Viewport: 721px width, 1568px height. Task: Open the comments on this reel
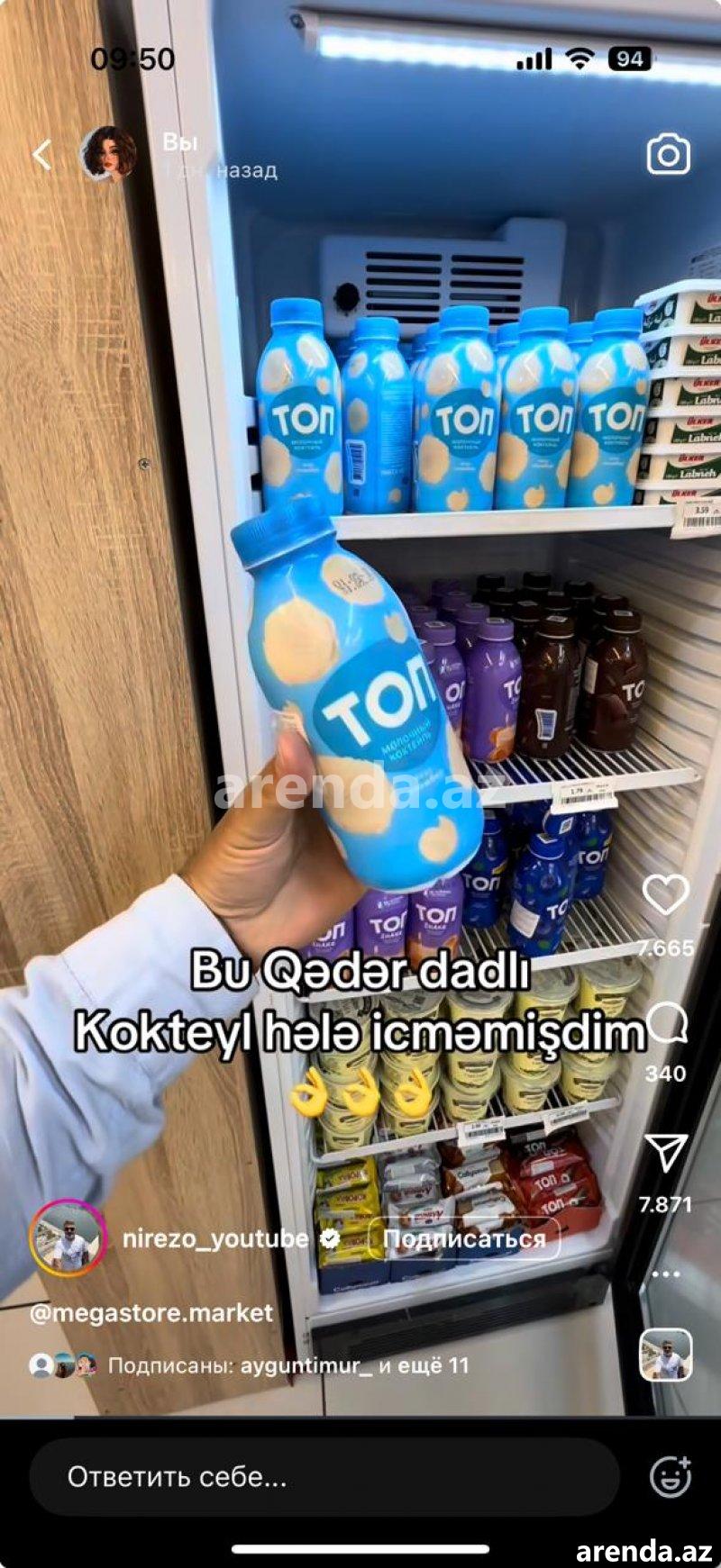tap(667, 1023)
